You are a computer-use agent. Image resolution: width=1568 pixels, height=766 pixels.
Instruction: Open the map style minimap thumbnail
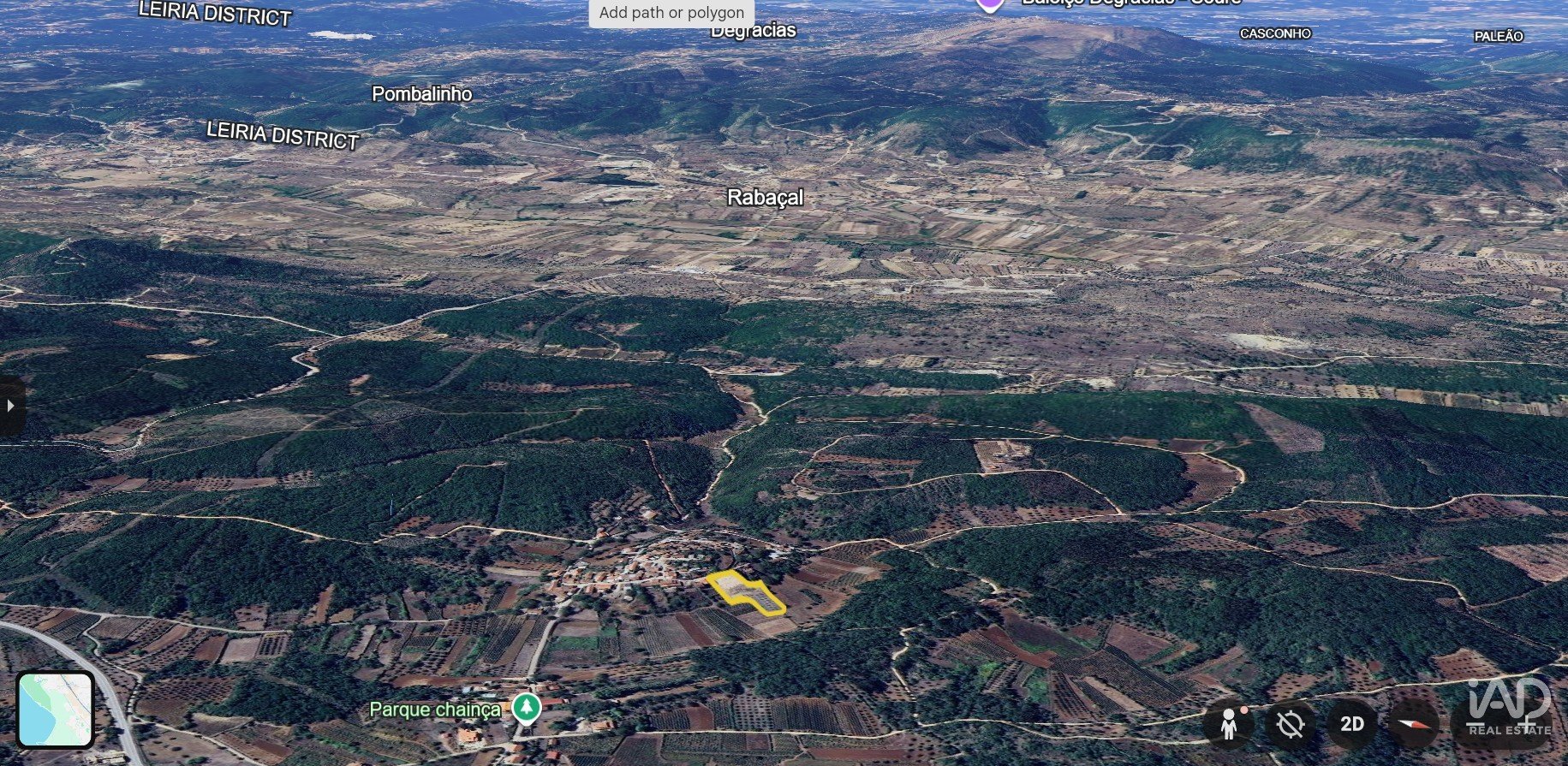[x=56, y=710]
